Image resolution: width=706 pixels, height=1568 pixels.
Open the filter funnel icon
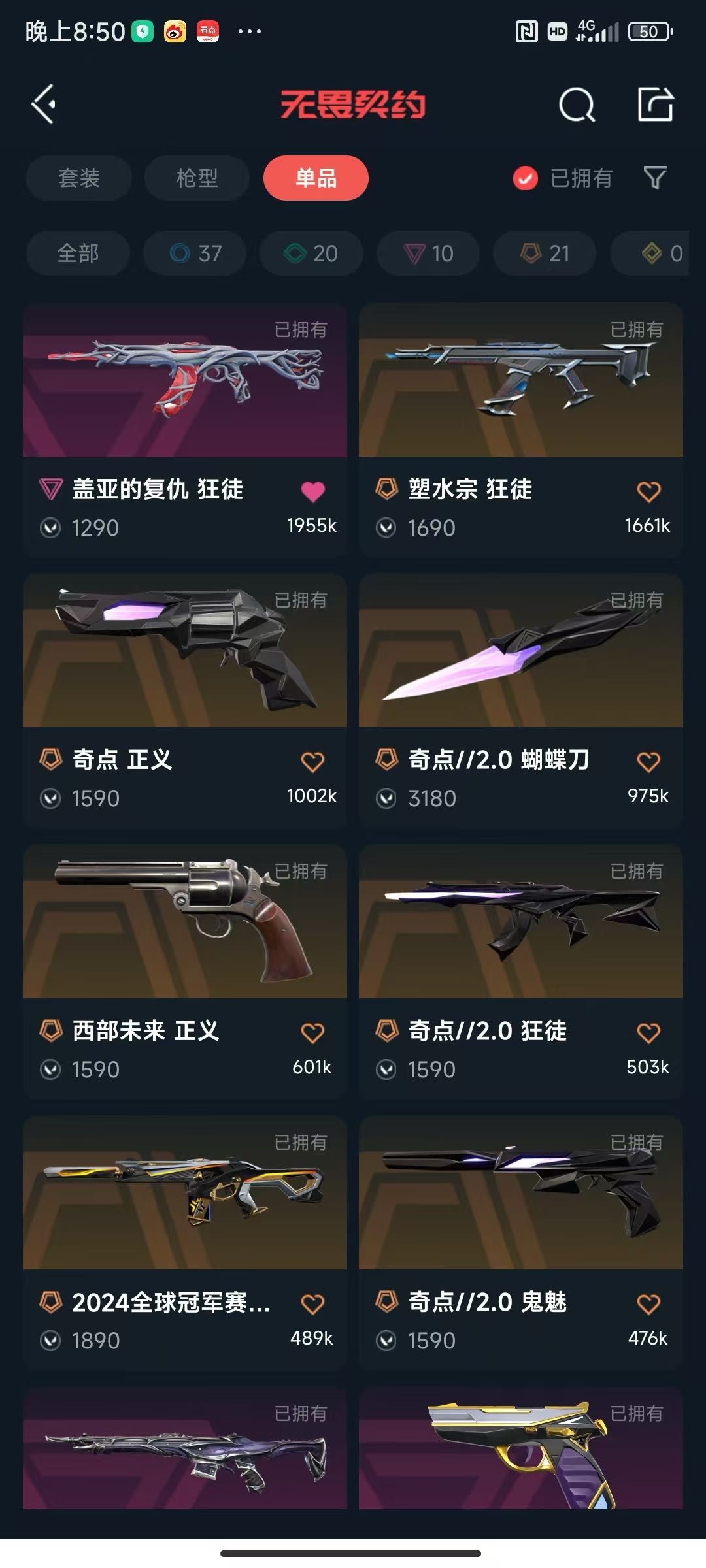pos(654,178)
